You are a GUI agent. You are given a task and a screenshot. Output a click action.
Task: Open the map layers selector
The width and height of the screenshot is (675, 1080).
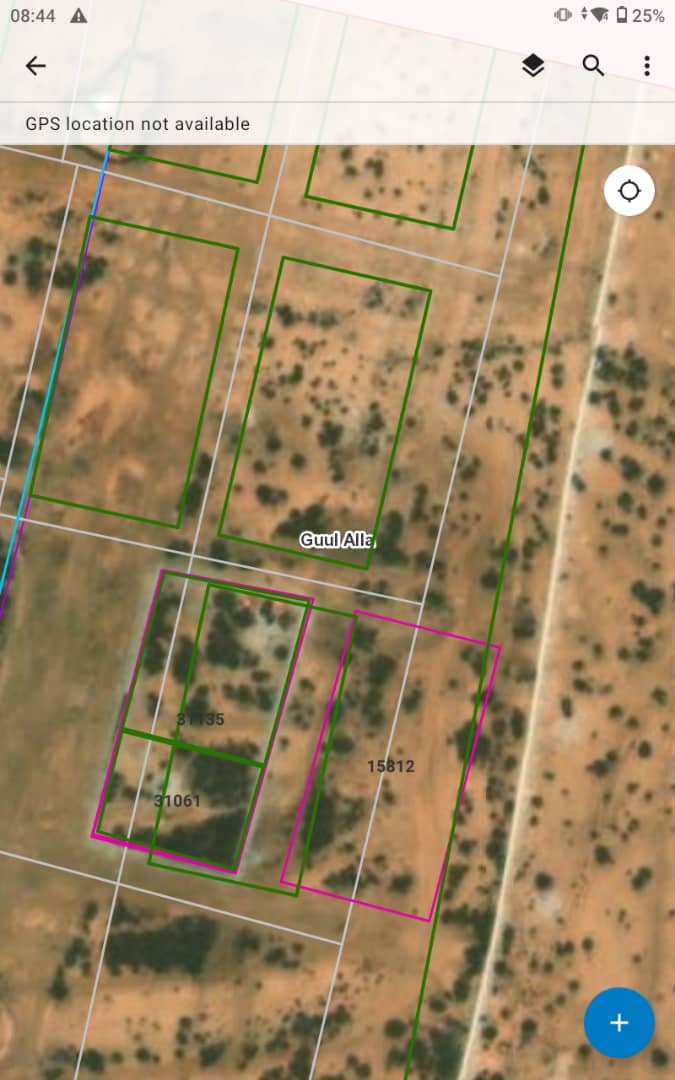pos(533,66)
